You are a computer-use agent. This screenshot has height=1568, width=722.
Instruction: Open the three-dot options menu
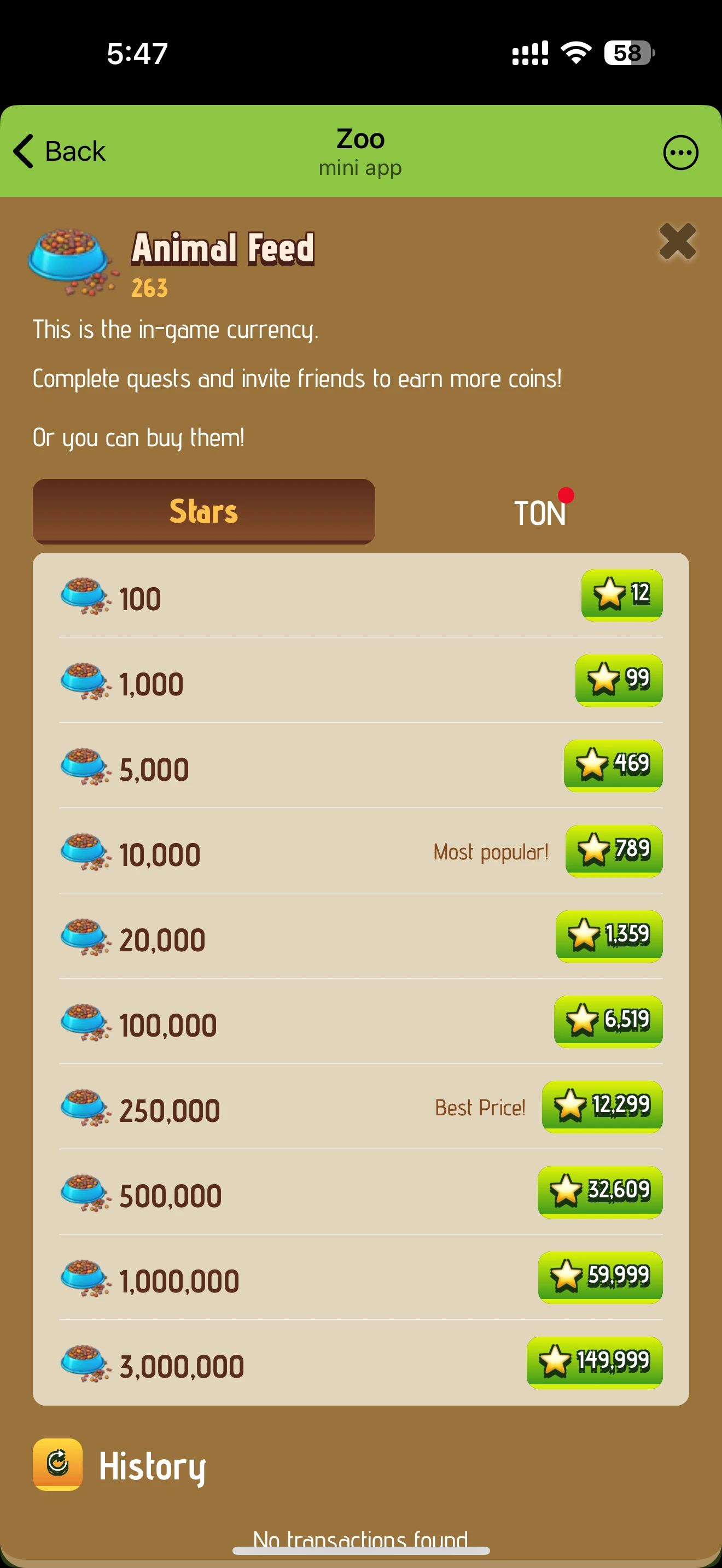680,152
